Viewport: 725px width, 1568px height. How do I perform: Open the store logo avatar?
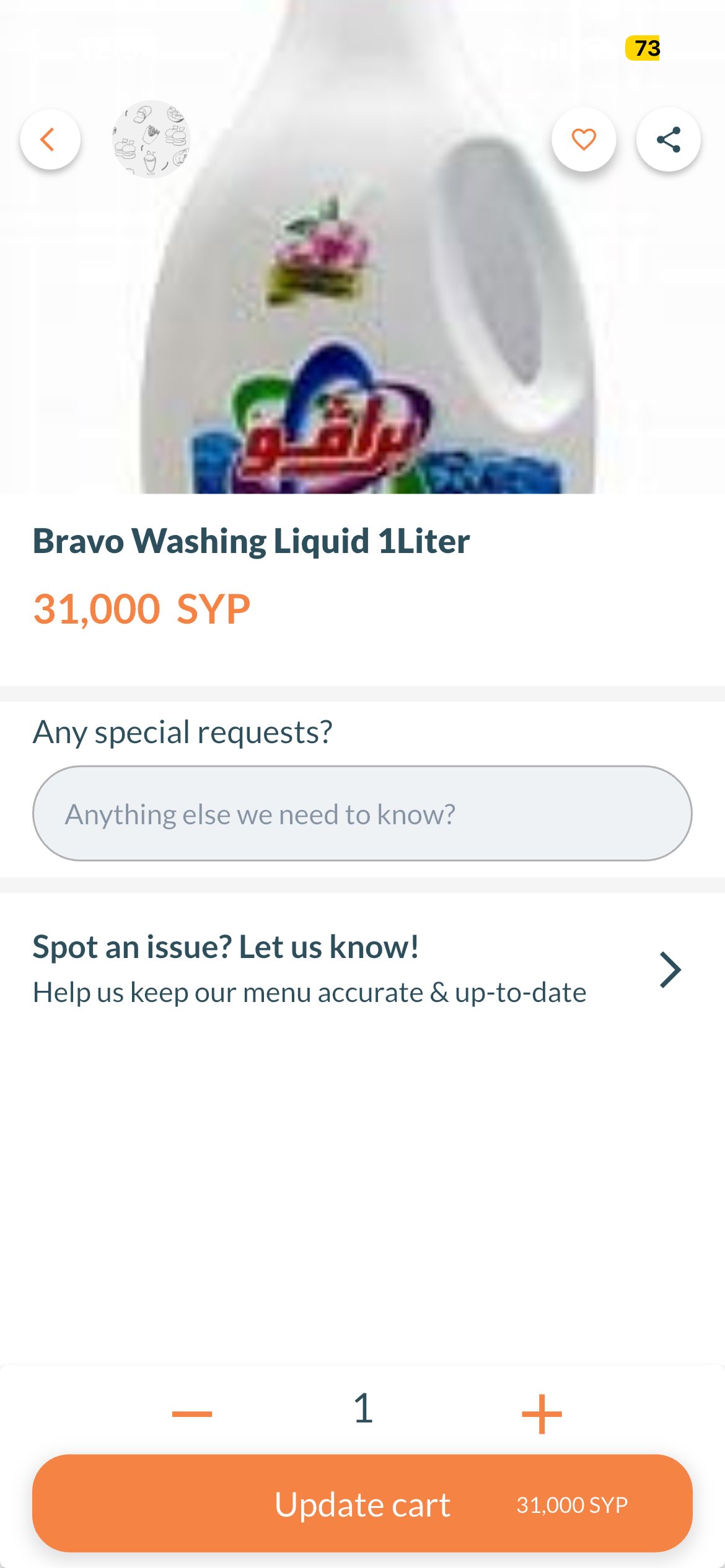[151, 139]
